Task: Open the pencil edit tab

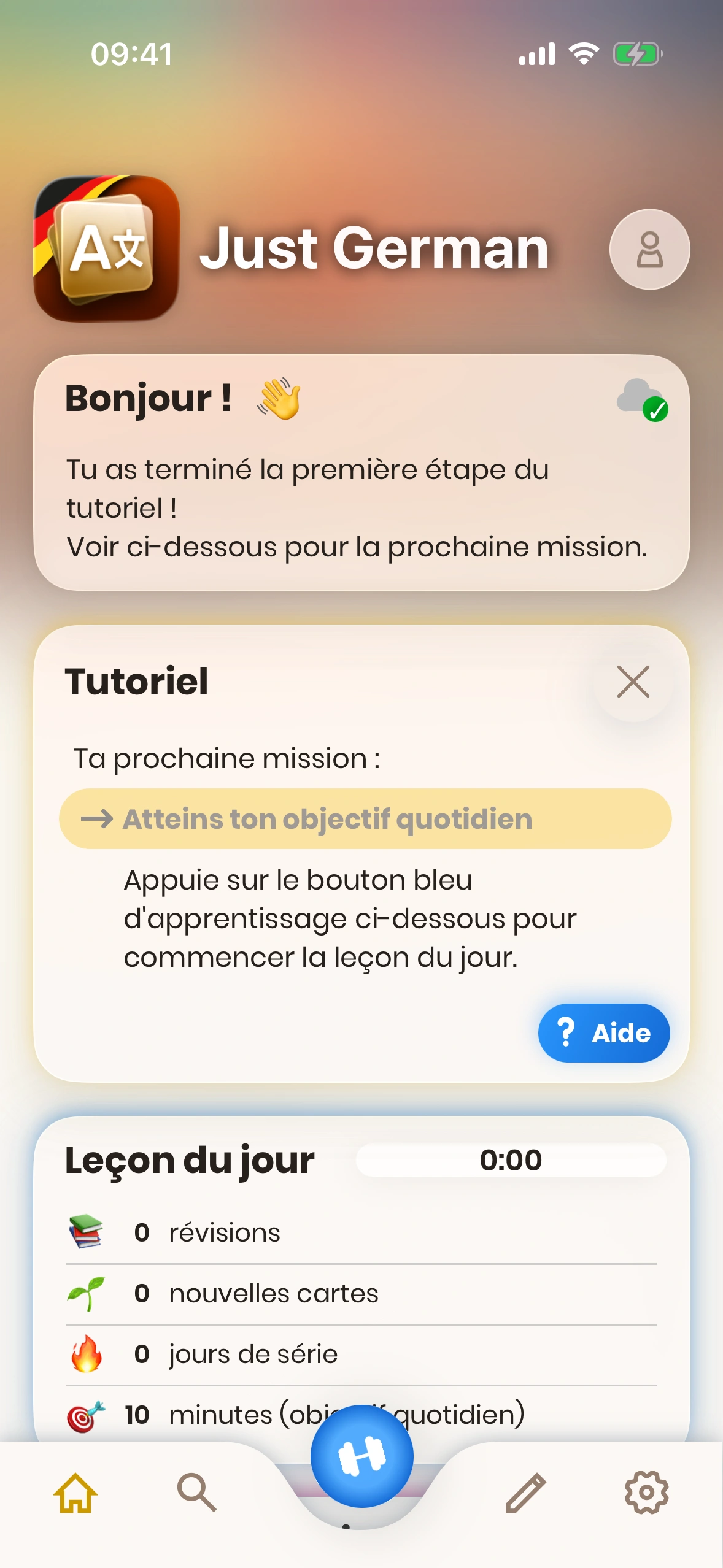Action: pos(526,1493)
